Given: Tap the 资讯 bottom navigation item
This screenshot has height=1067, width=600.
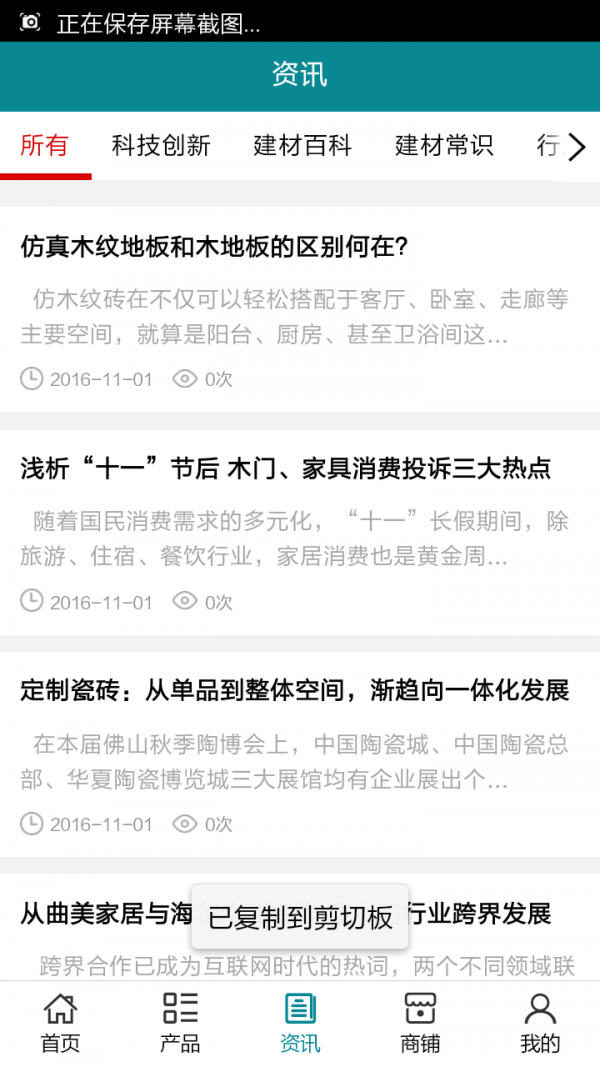Looking at the screenshot, I should [x=300, y=1023].
